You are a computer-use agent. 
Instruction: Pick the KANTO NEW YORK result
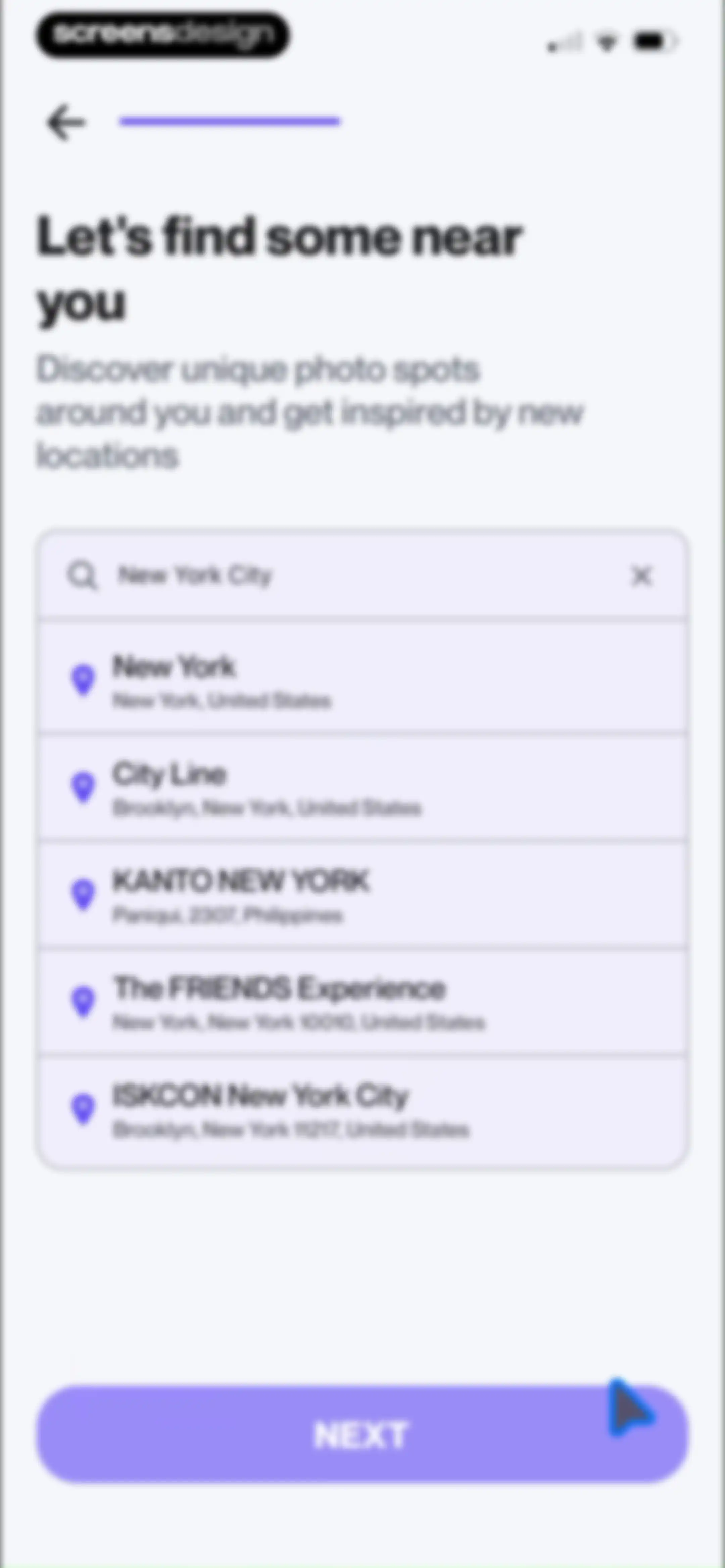pos(362,895)
